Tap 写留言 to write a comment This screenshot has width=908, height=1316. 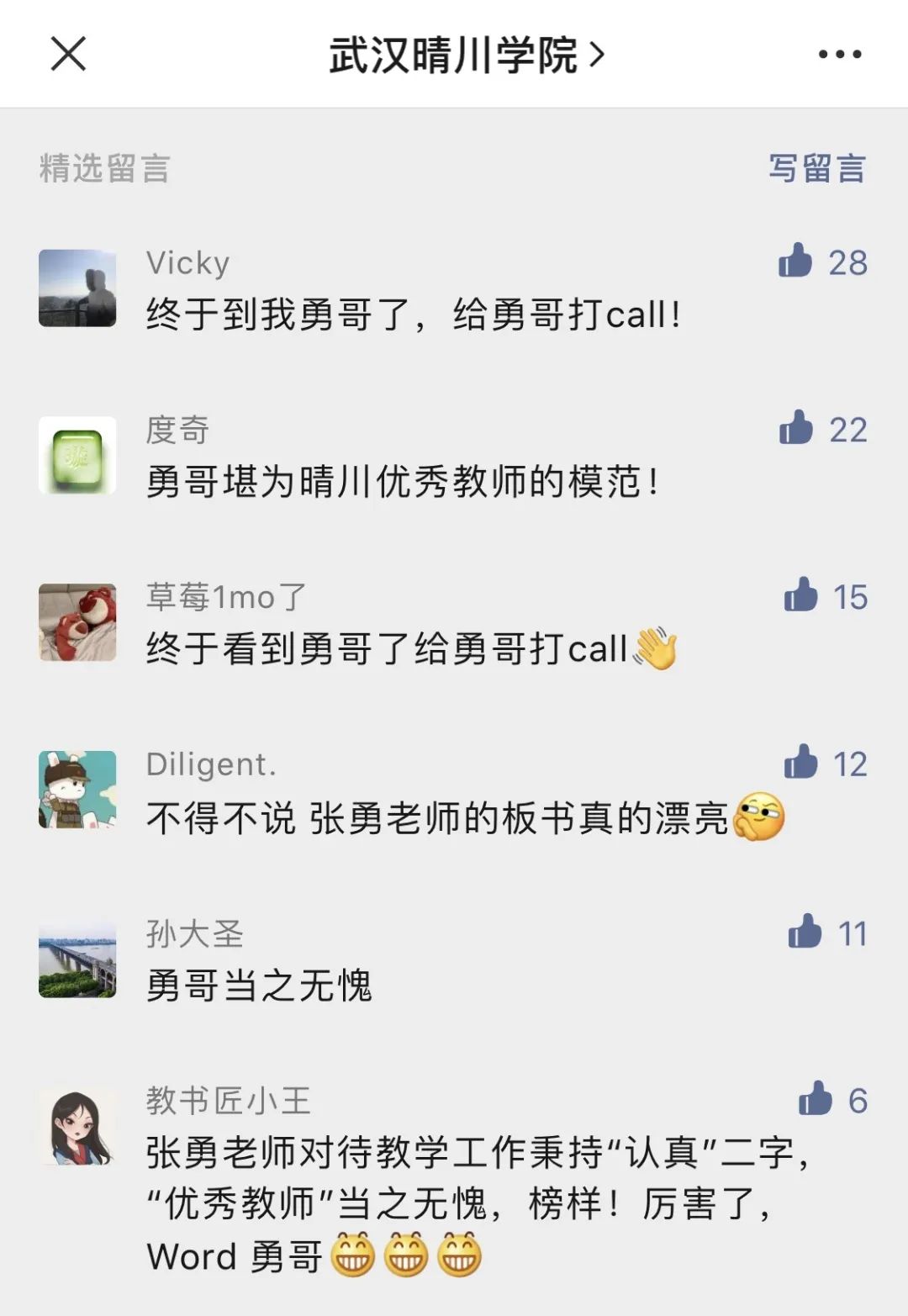pos(816,168)
